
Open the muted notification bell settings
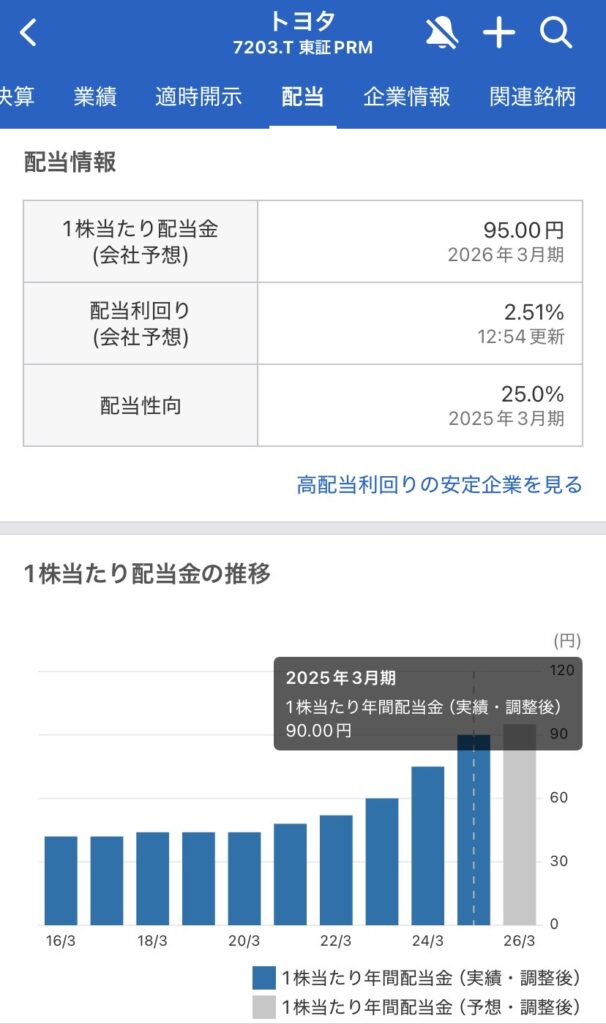(x=441, y=33)
